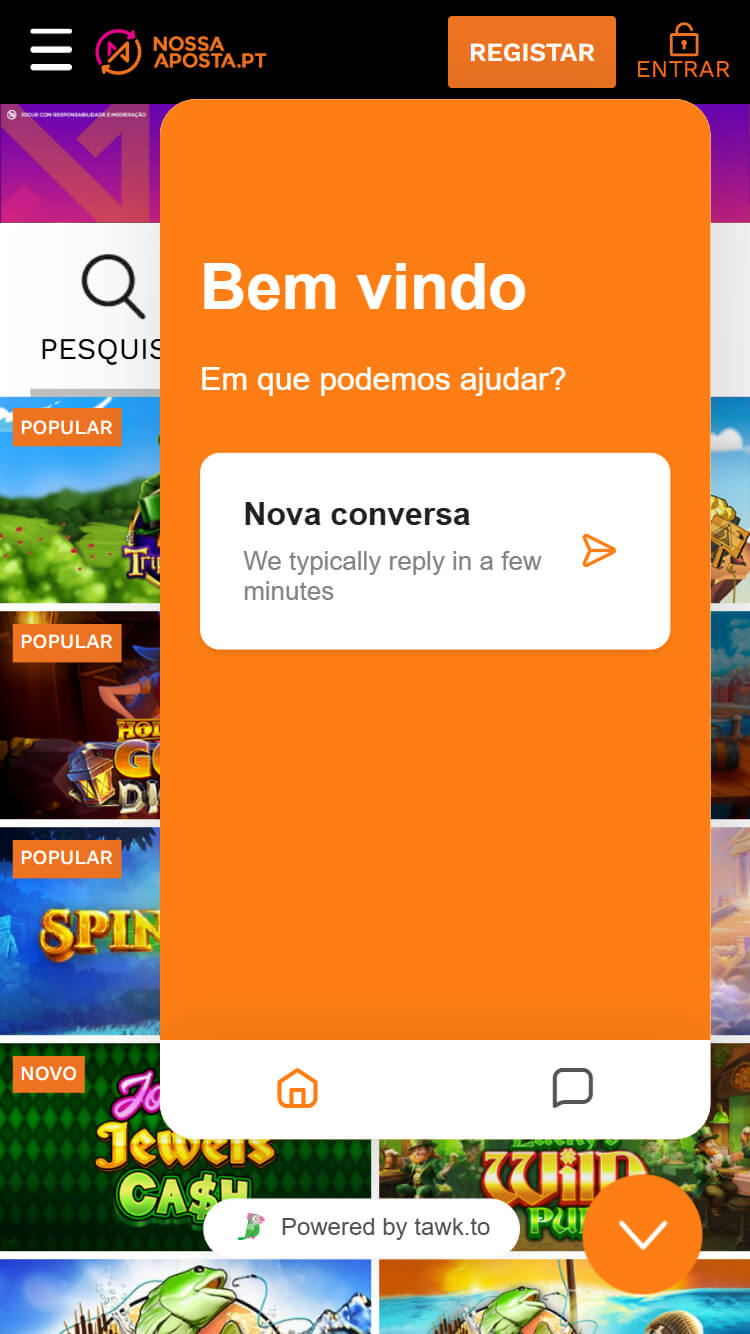
Task: Switch to the chat home tab
Action: 297,1088
